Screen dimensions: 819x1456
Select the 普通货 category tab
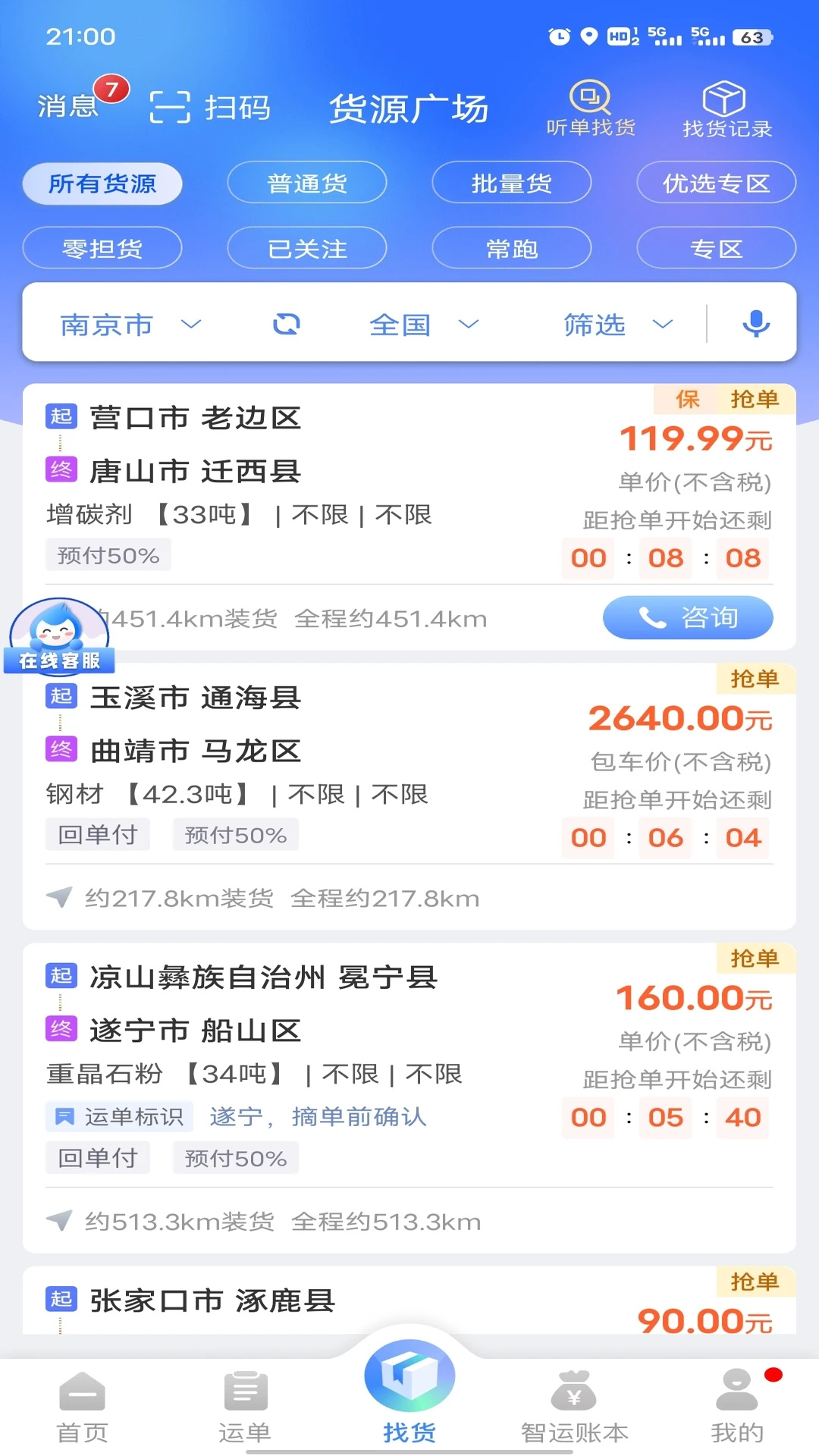pyautogui.click(x=306, y=183)
